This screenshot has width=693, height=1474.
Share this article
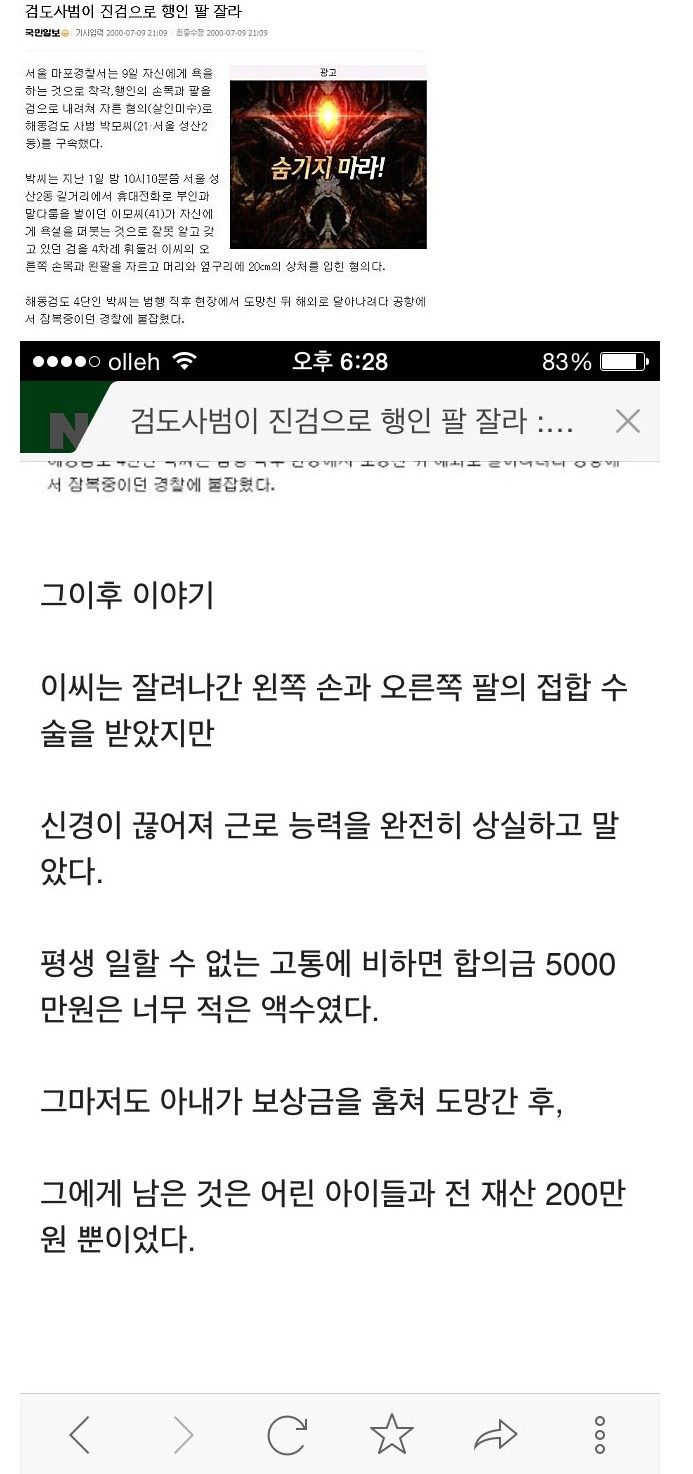495,1436
